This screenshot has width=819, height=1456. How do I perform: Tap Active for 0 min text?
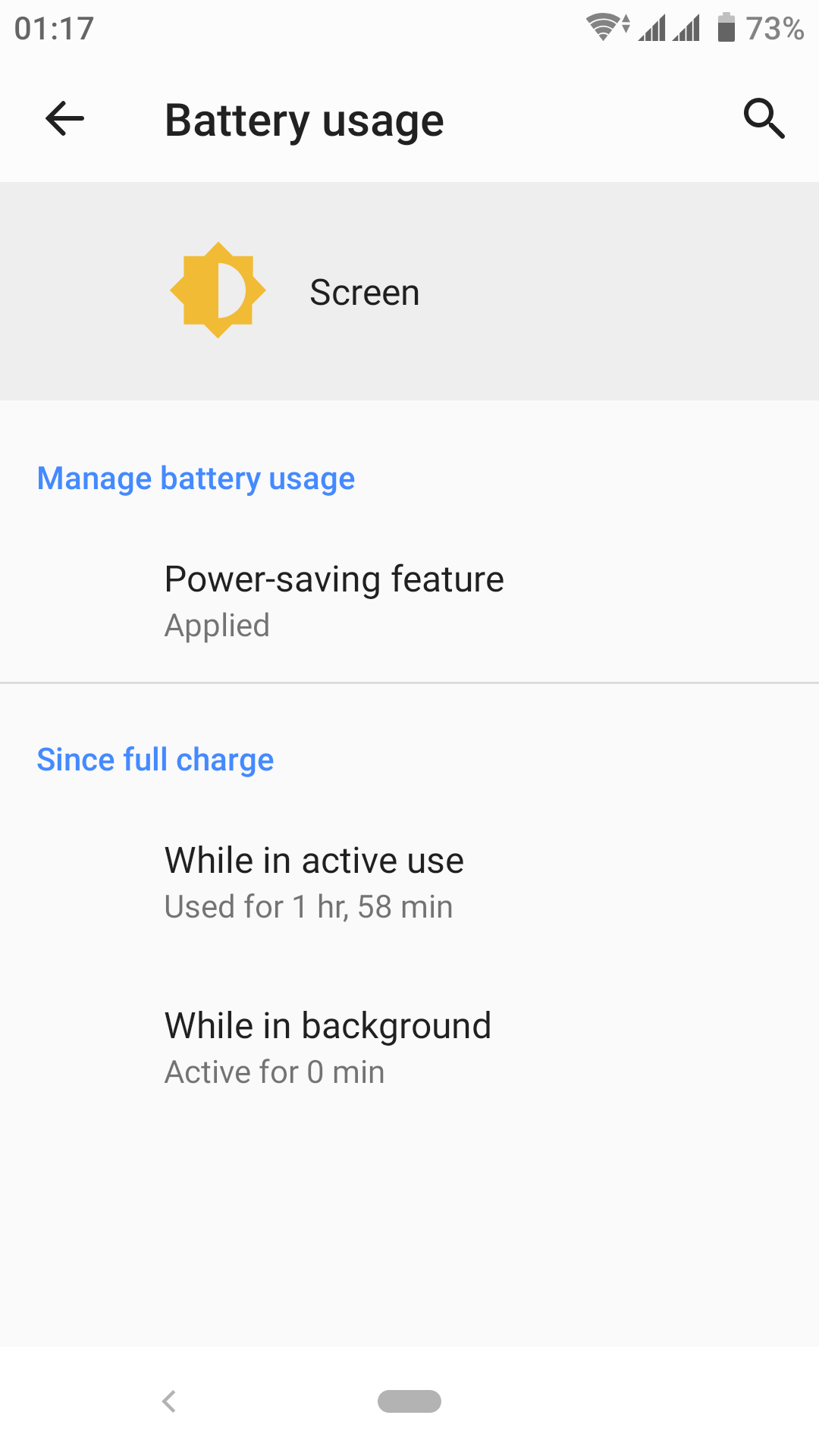coord(275,1072)
